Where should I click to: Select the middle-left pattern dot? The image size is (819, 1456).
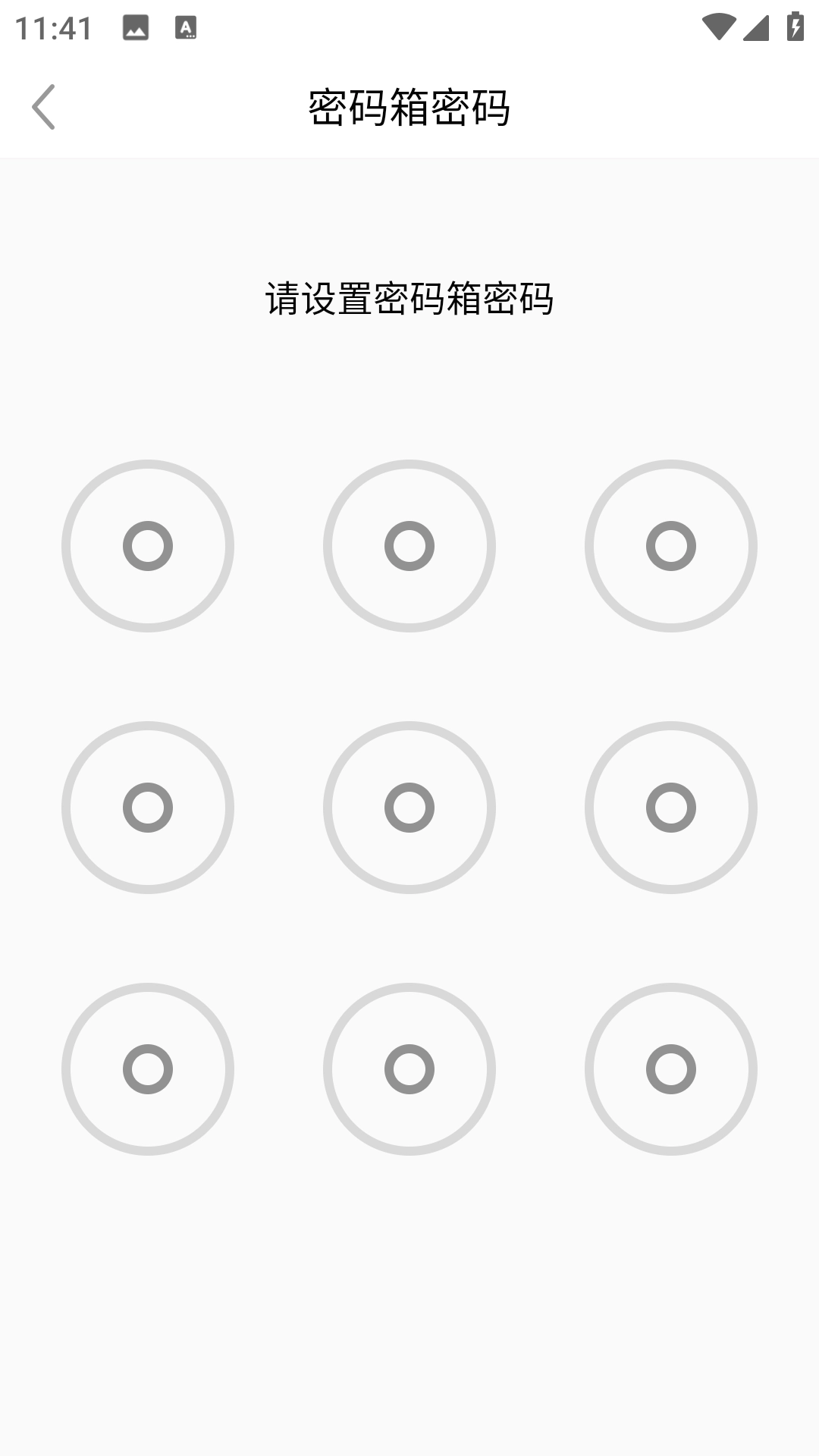149,808
